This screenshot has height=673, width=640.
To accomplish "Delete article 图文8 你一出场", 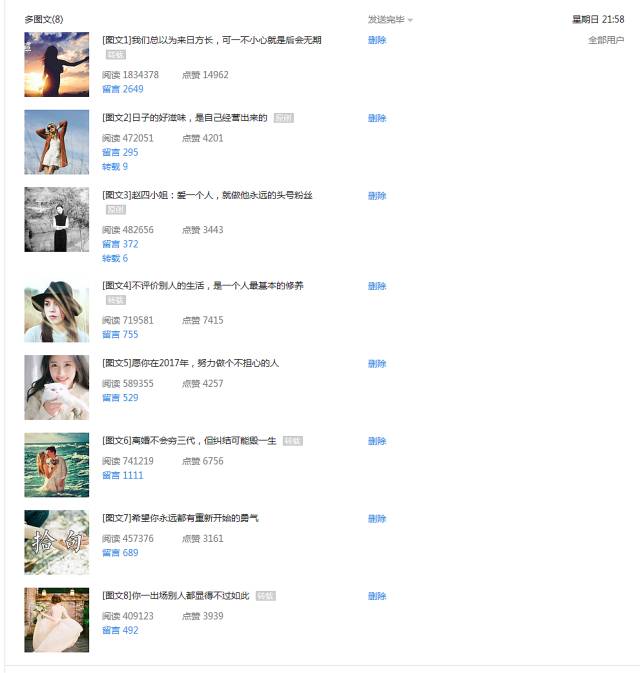I will pos(376,596).
